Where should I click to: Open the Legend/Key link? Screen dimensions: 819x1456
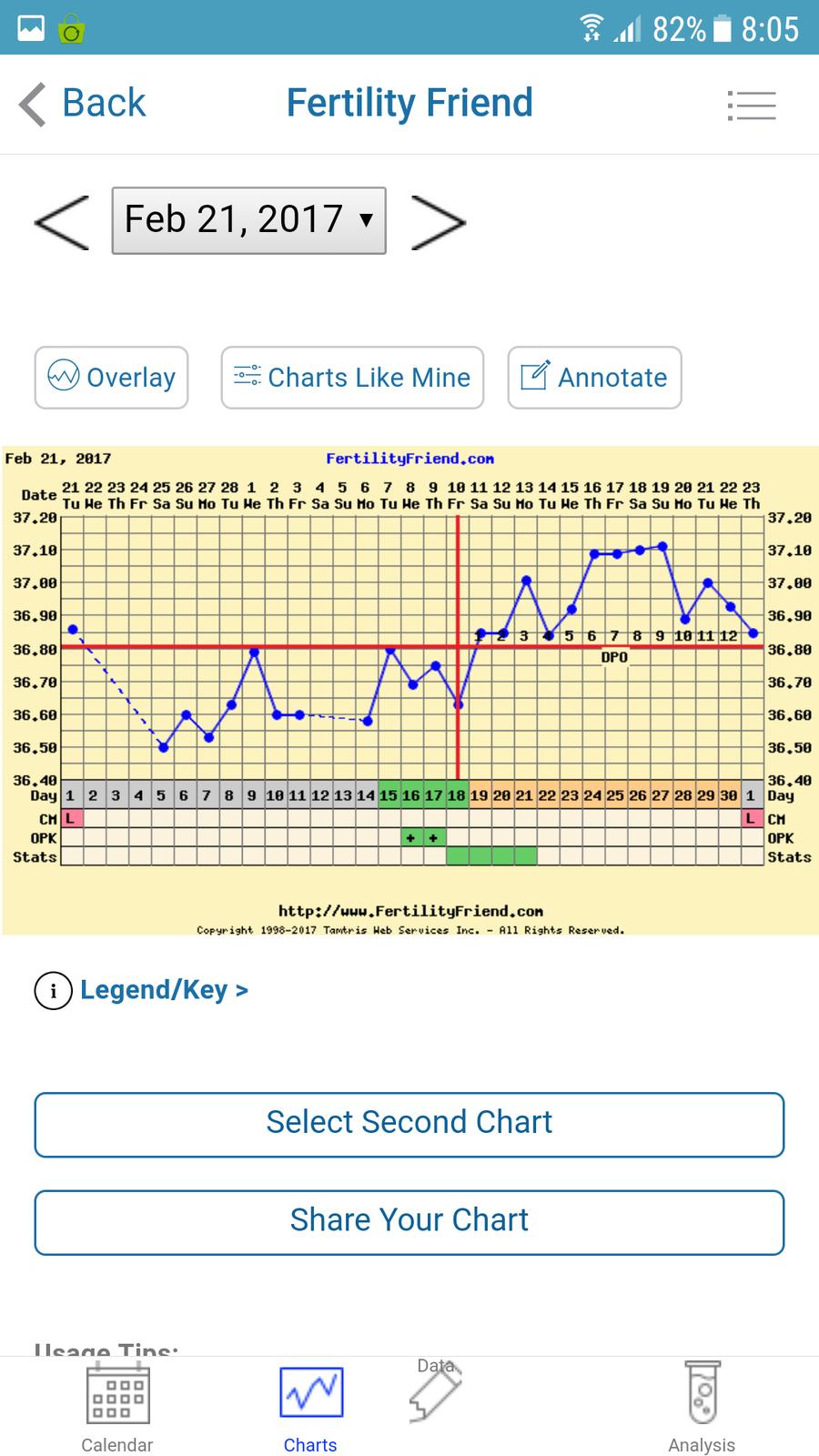pos(164,990)
